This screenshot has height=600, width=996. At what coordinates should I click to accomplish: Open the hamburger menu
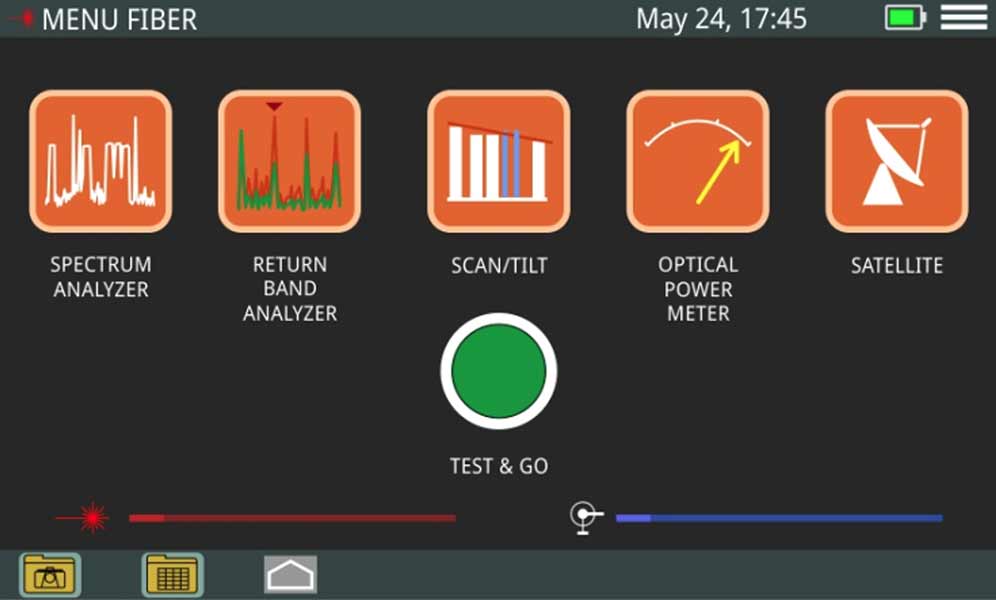(964, 18)
